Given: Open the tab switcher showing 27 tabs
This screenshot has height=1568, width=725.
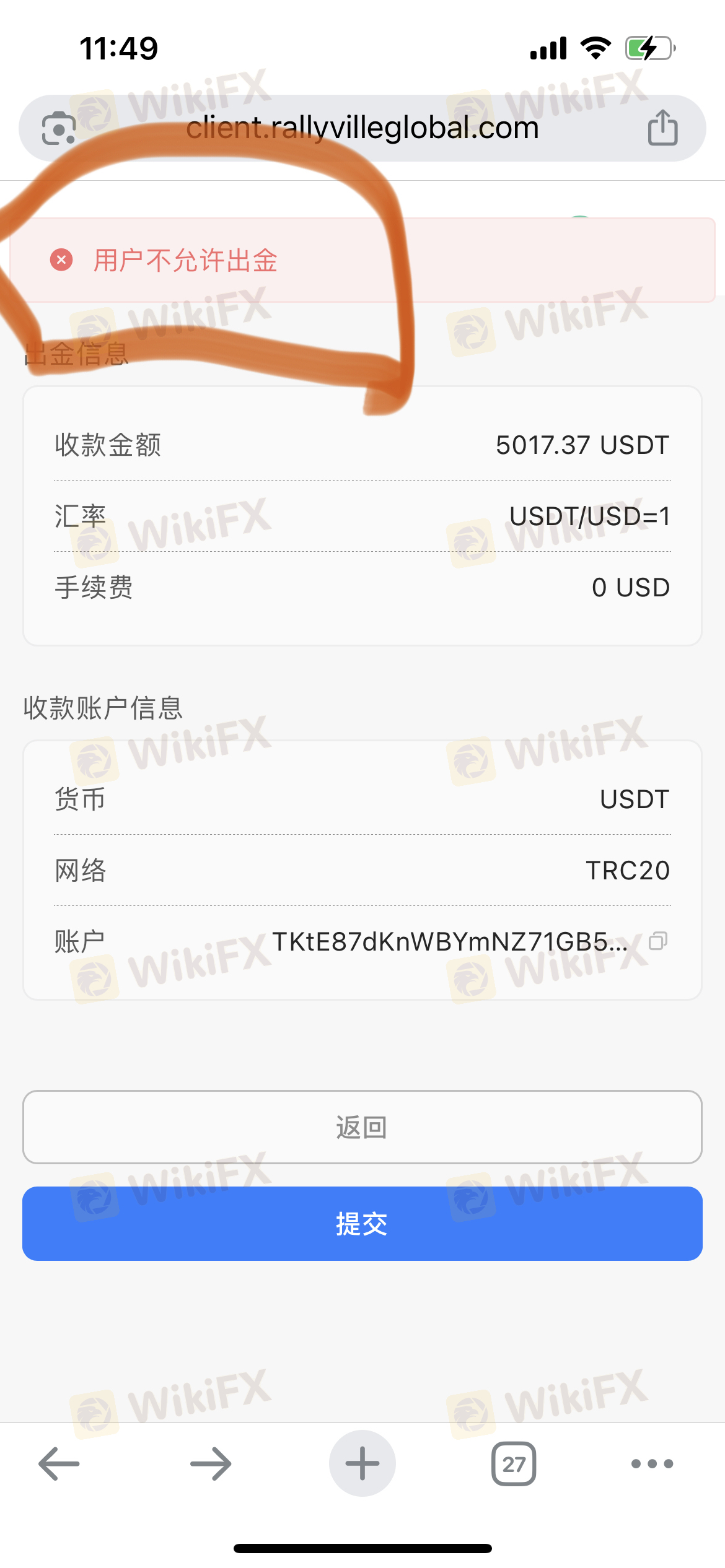Looking at the screenshot, I should click(x=514, y=1464).
